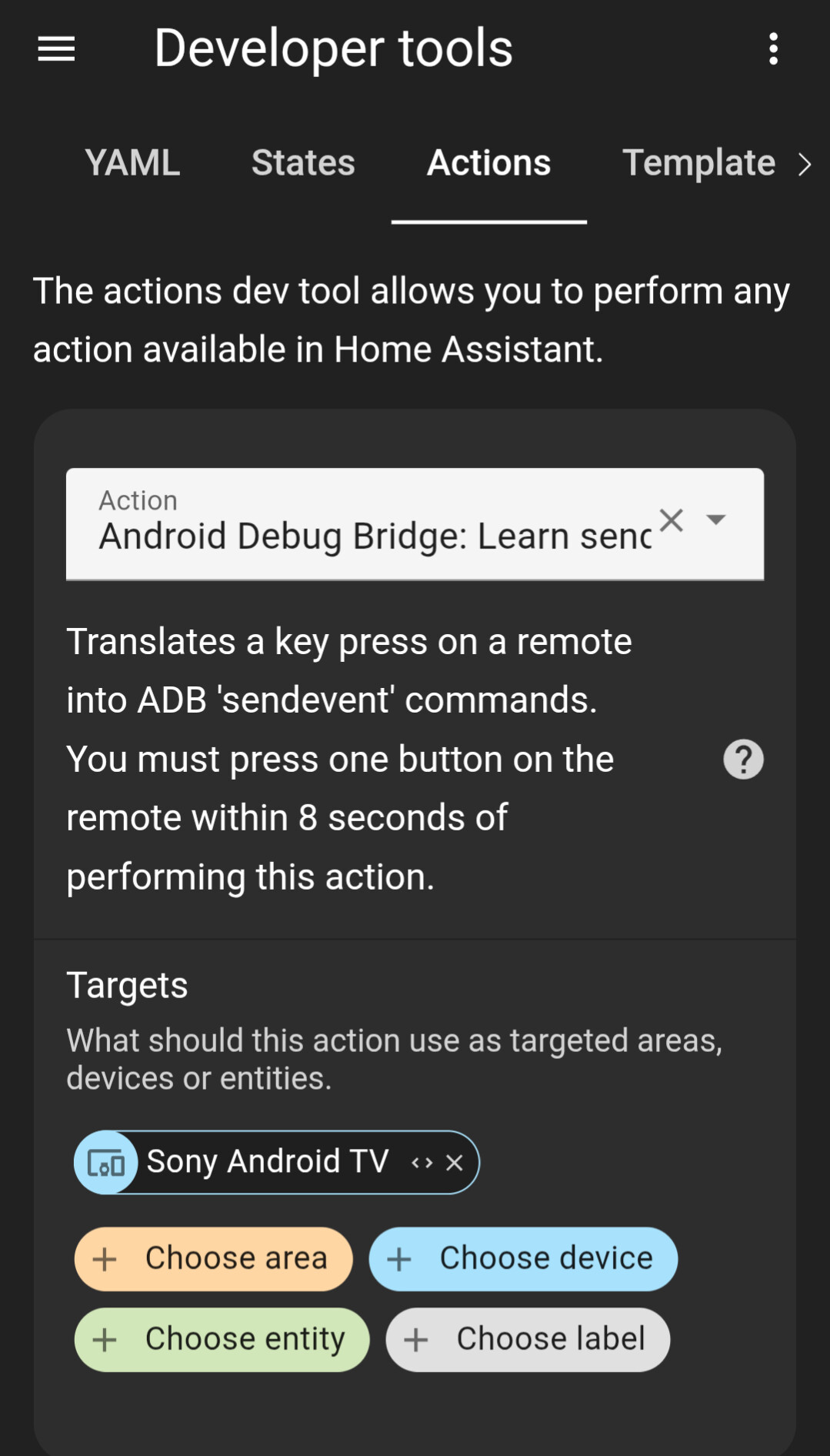Go to the Template tab
Image resolution: width=830 pixels, height=1456 pixels.
(698, 163)
